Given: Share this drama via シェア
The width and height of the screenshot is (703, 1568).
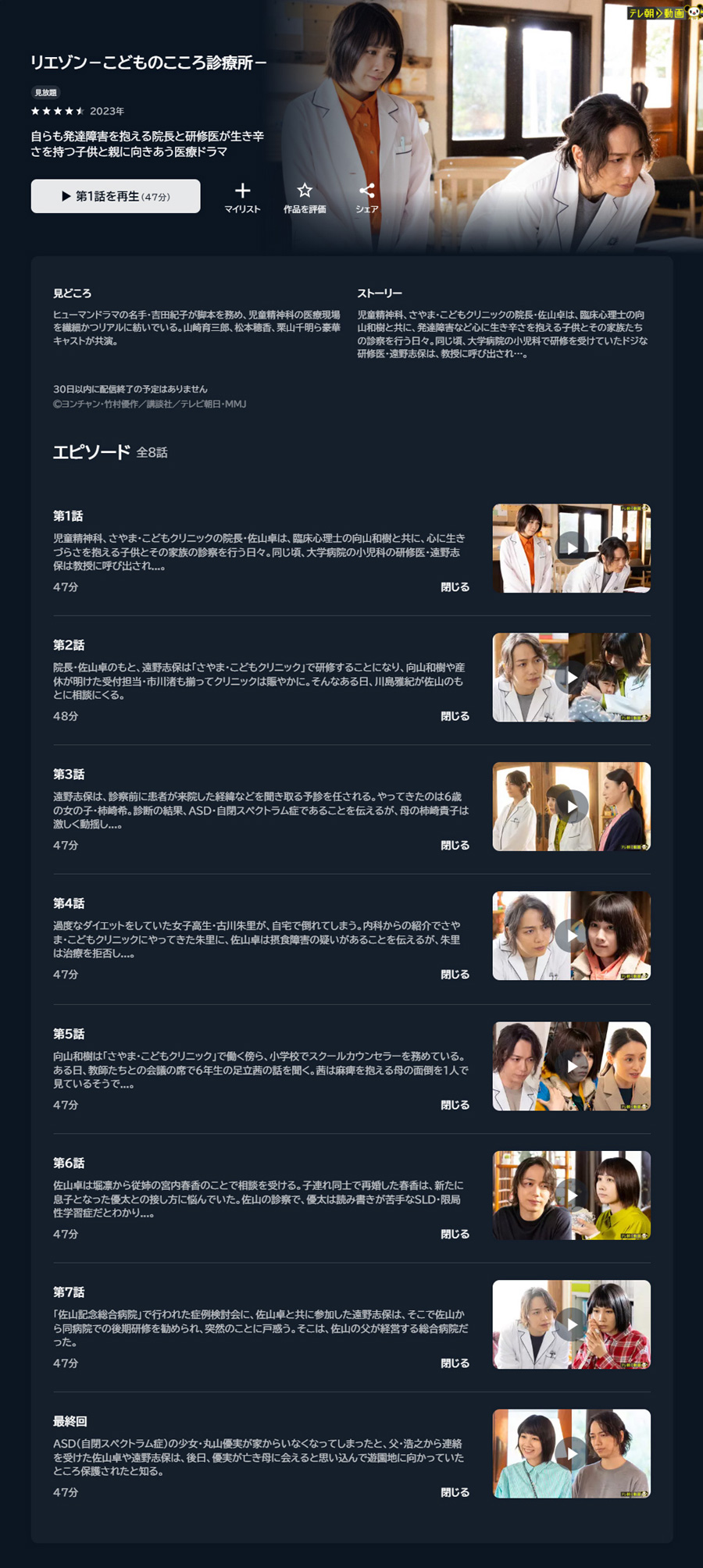Looking at the screenshot, I should click(366, 198).
